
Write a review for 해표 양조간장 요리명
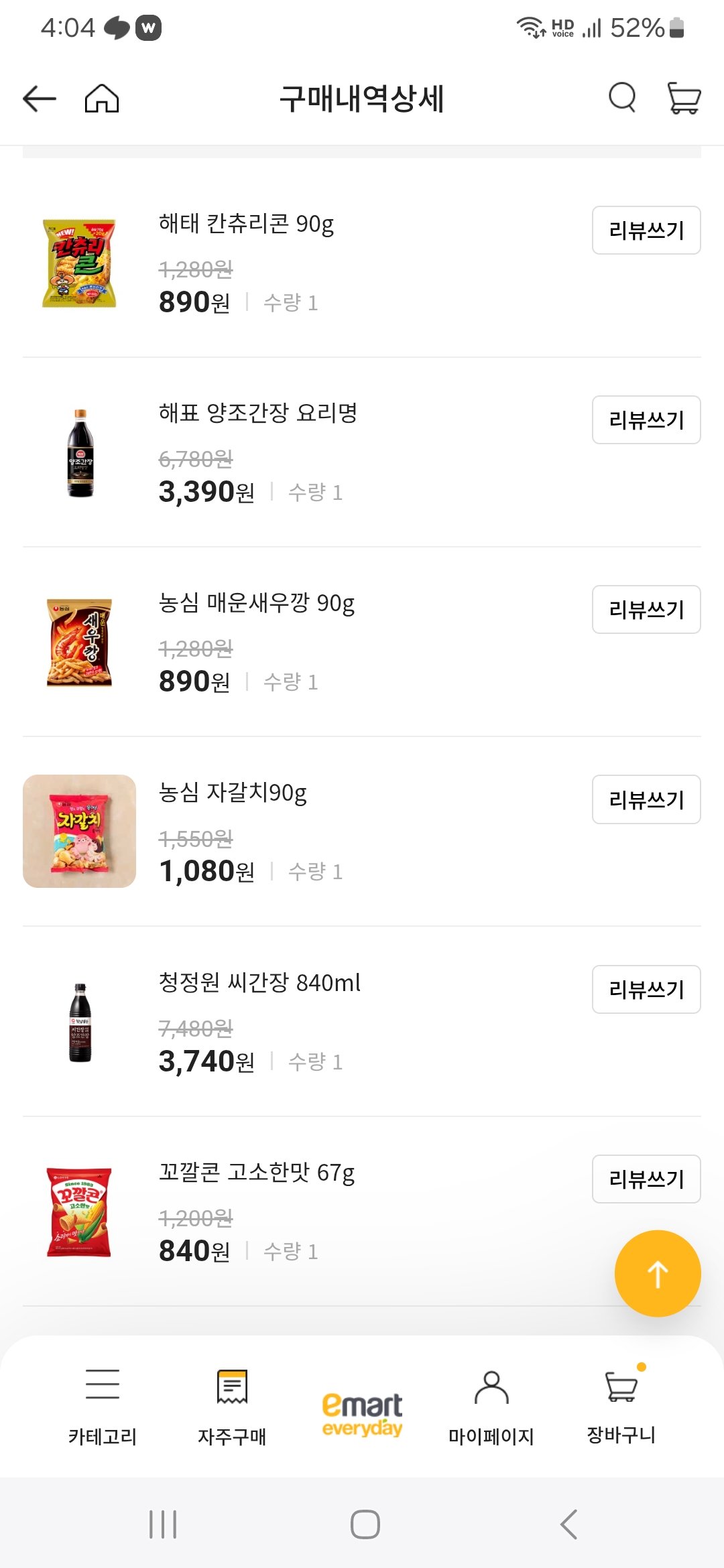point(646,420)
